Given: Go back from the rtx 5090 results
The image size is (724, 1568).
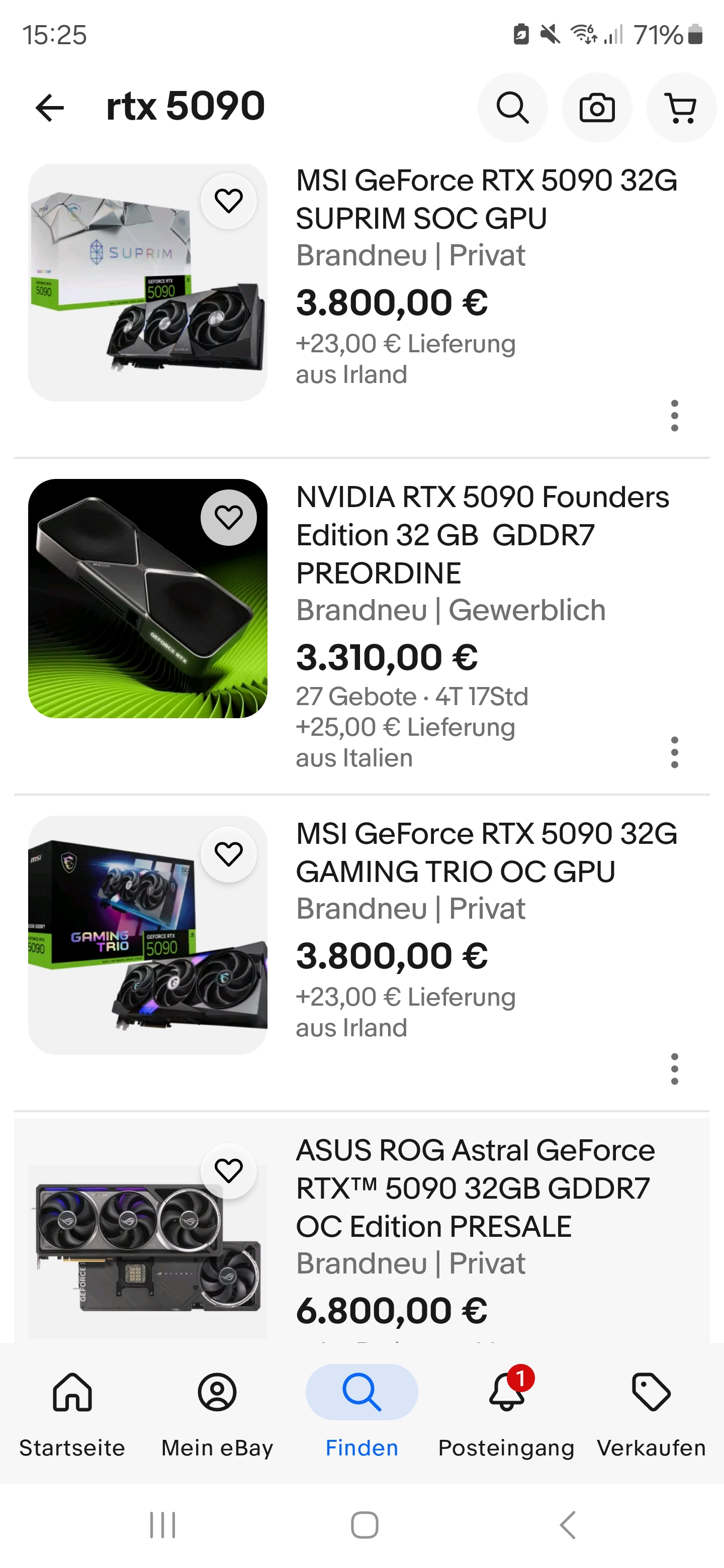Looking at the screenshot, I should 50,108.
